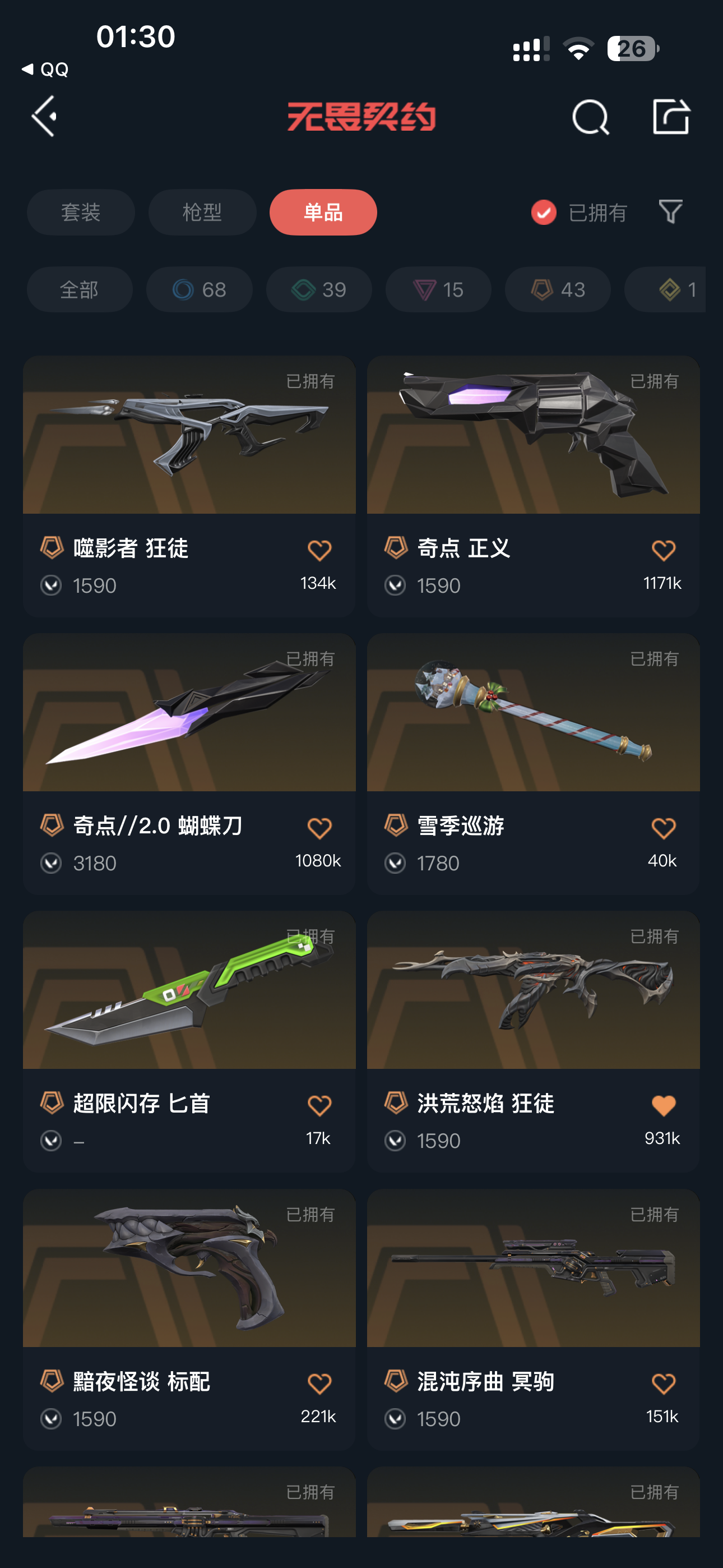The width and height of the screenshot is (723, 1568).
Task: Like the 奇点 正义 skin
Action: click(664, 550)
